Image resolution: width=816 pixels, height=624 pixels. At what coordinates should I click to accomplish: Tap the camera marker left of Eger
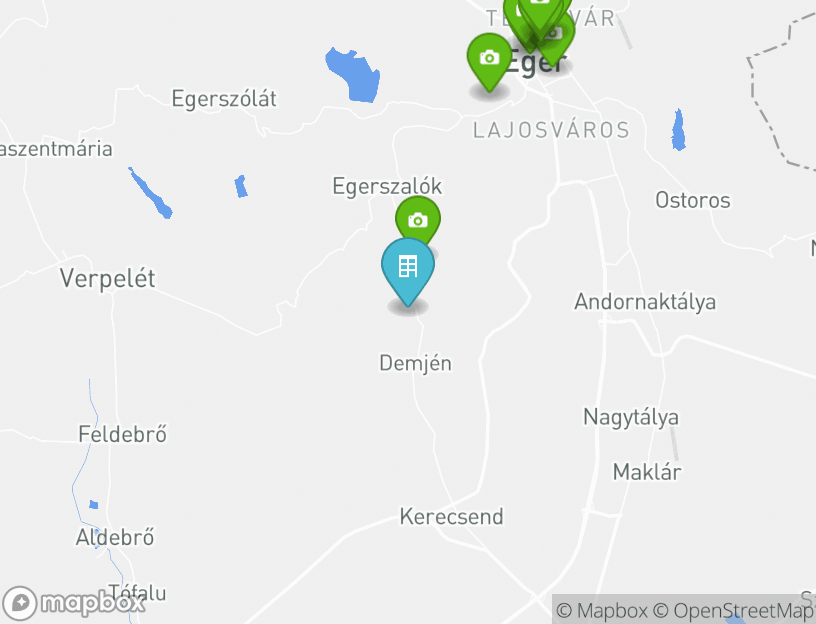click(x=489, y=57)
